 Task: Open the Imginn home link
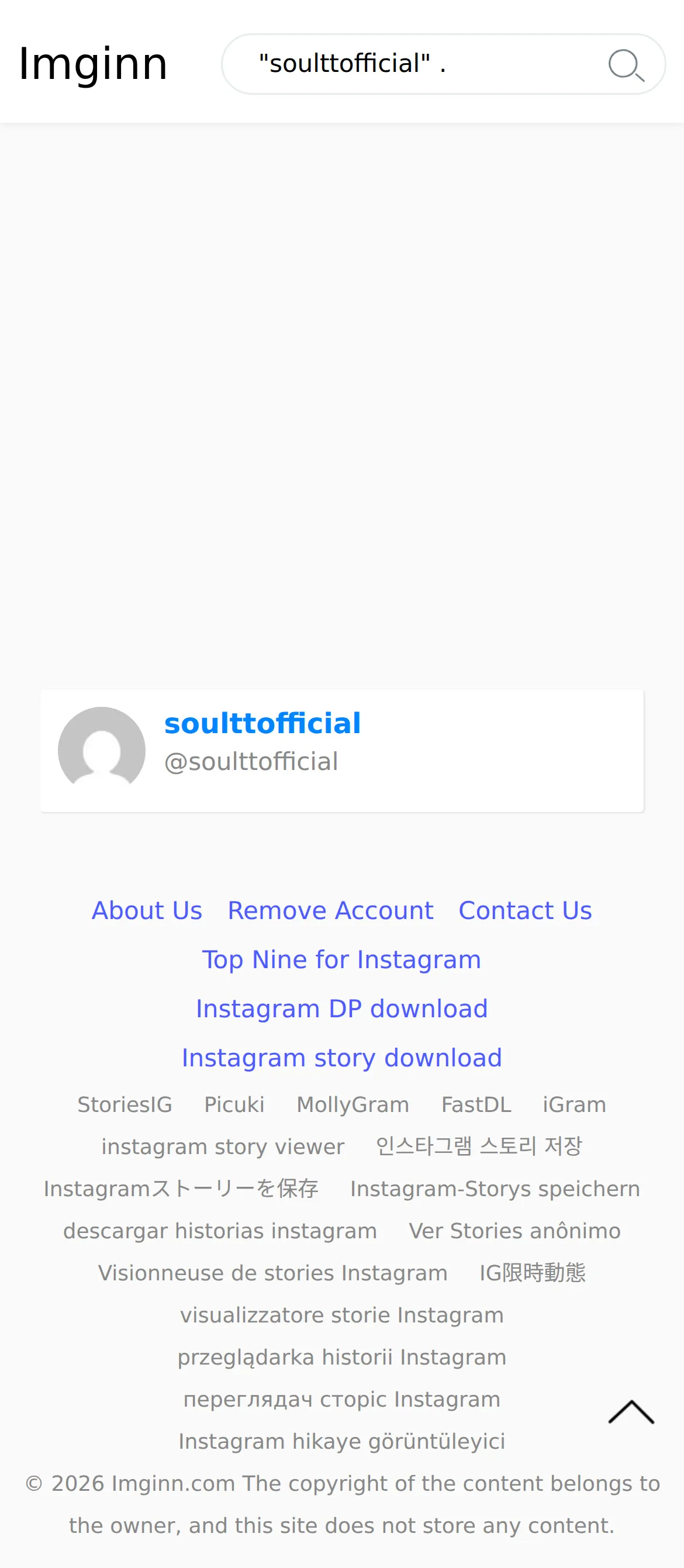93,63
